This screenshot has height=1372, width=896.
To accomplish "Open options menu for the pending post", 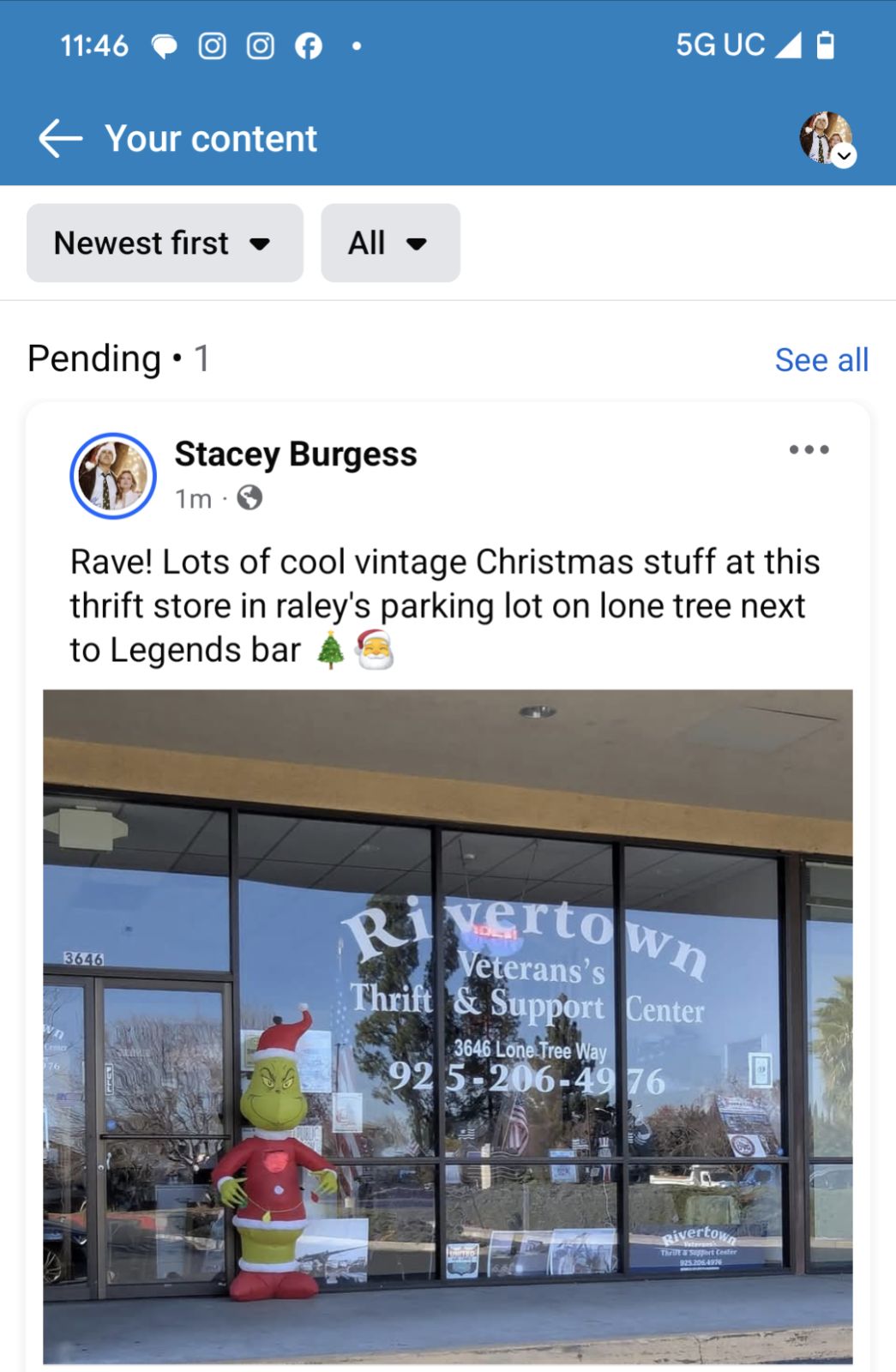I will point(809,450).
